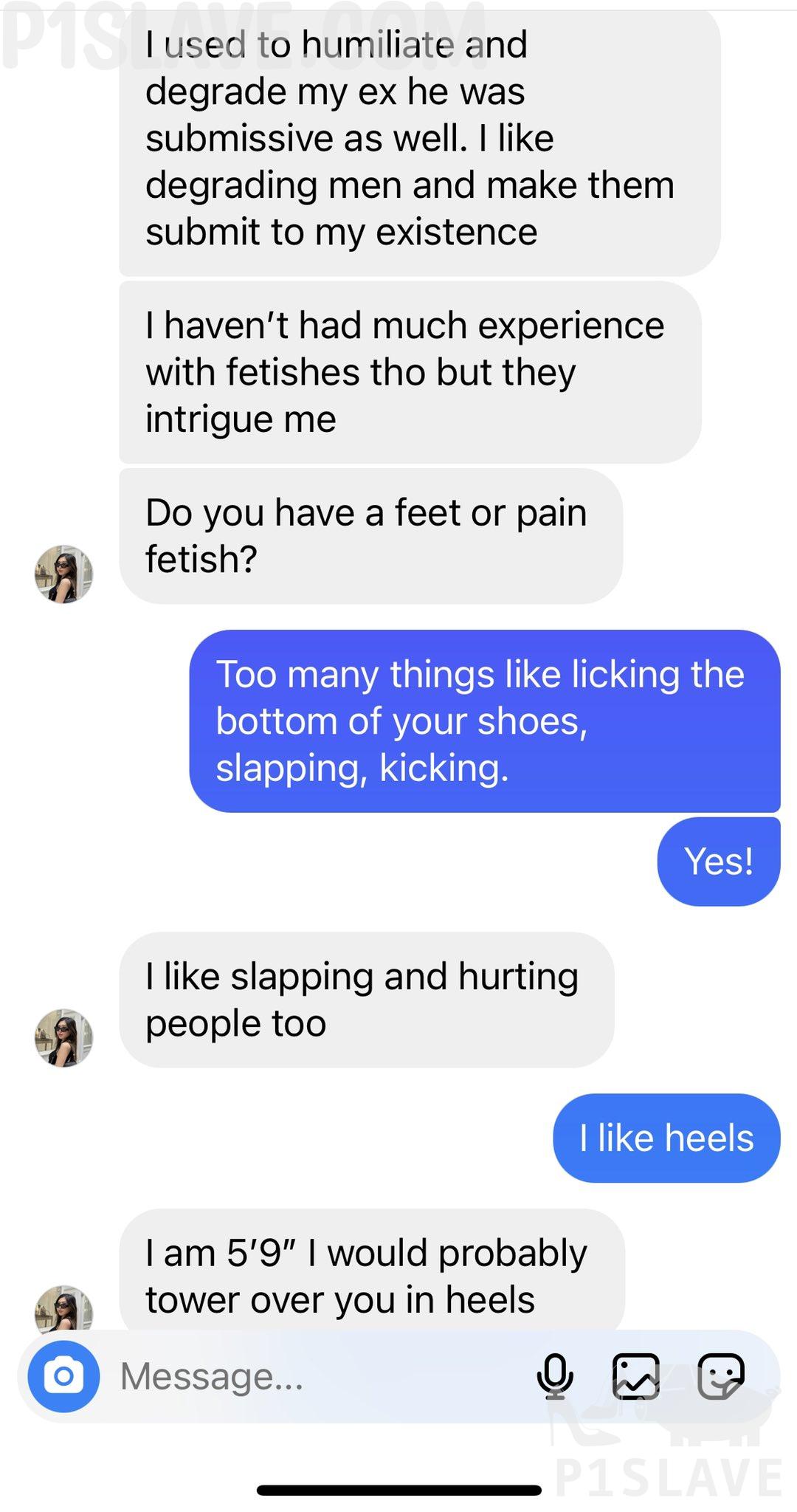
Task: Open the camera from the message bar
Action: click(63, 1376)
